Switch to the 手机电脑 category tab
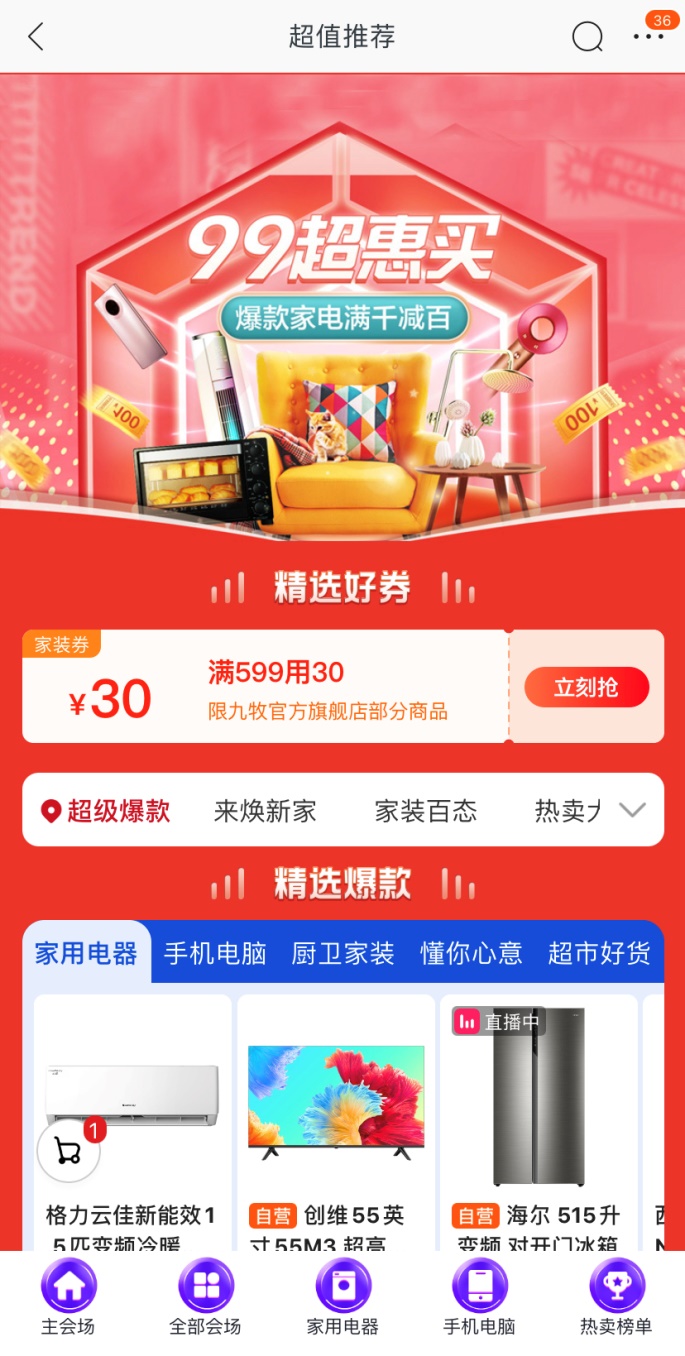Image resolution: width=685 pixels, height=1356 pixels. tap(215, 953)
